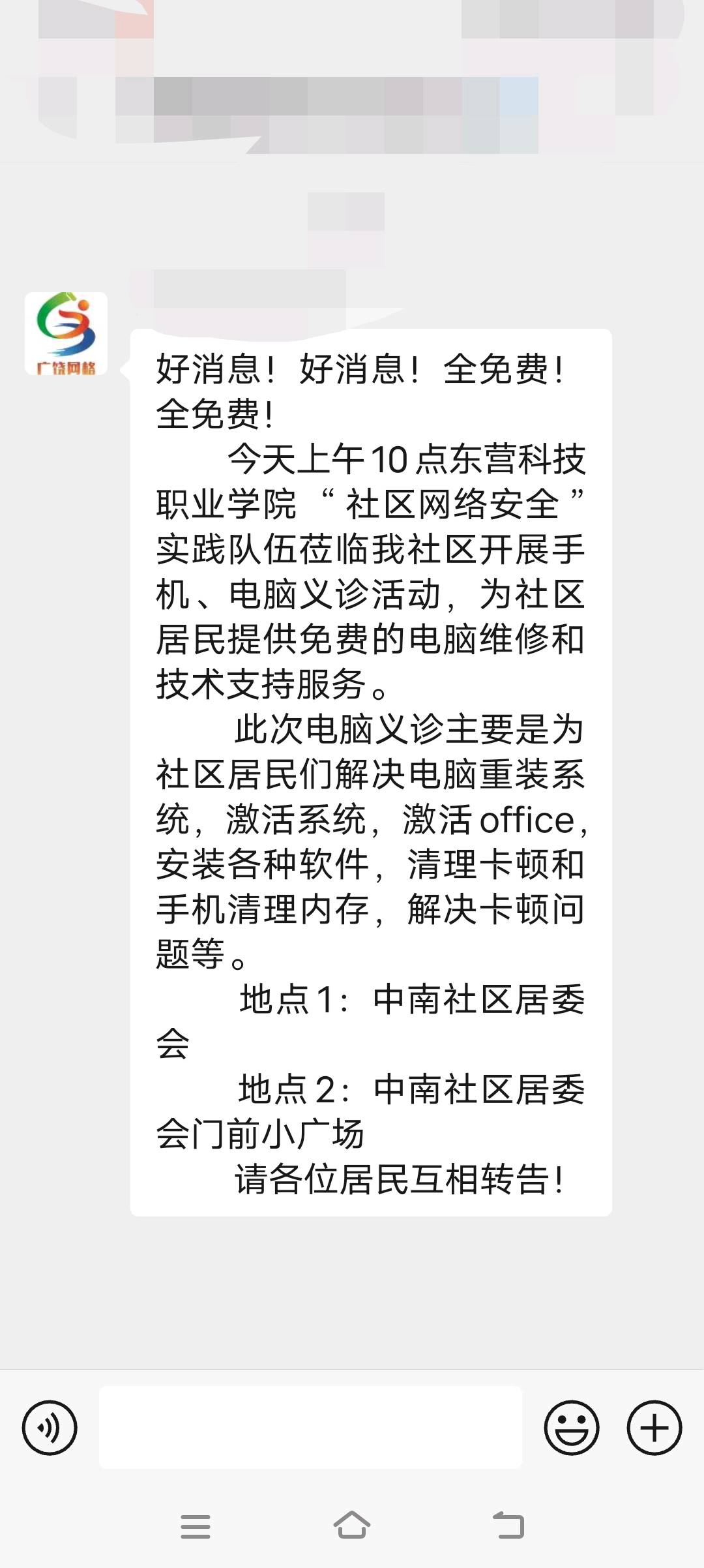Open the plus attachments menu
The width and height of the screenshot is (704, 1568).
coord(654,1427)
